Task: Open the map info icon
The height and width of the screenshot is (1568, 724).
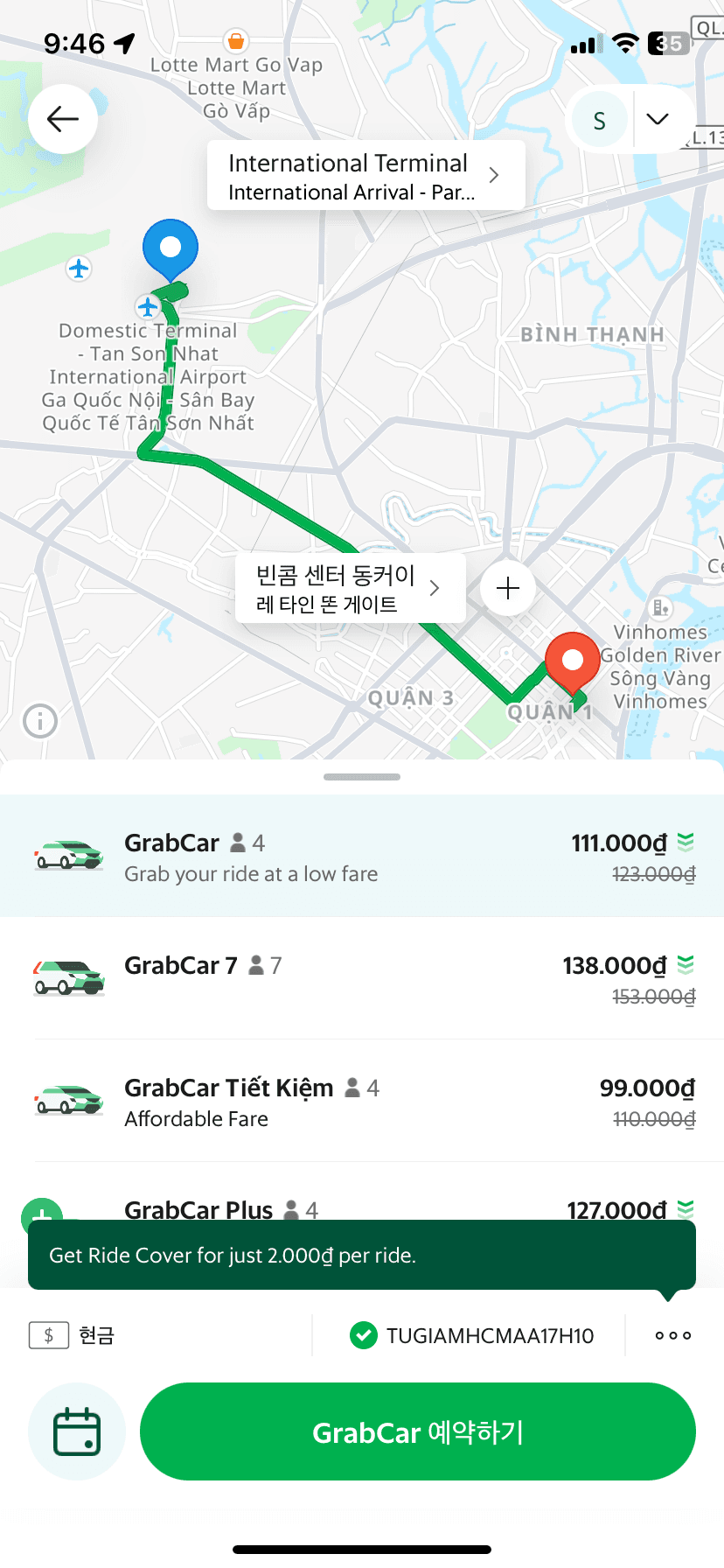Action: pyautogui.click(x=40, y=721)
